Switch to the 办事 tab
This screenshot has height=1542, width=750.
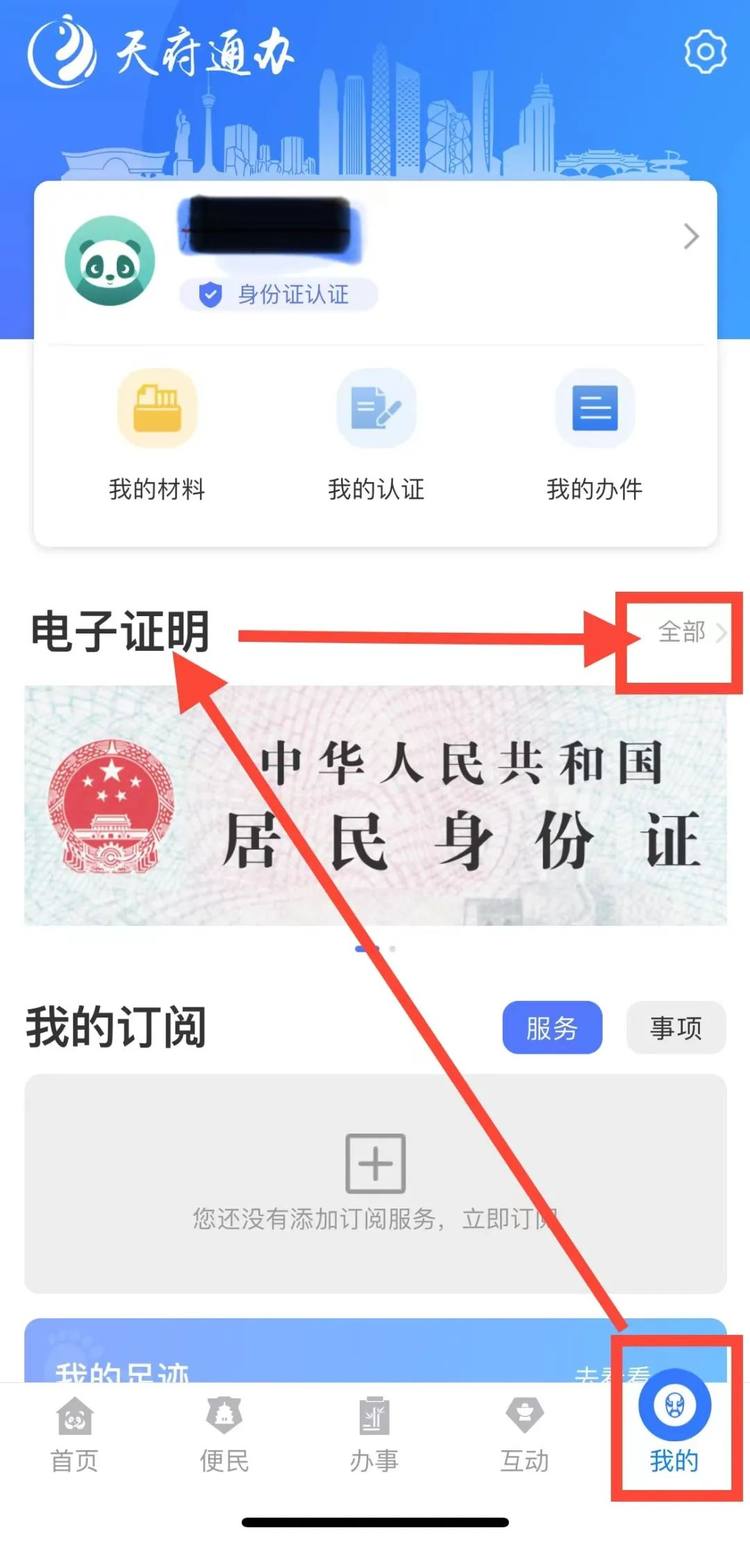tap(375, 1435)
